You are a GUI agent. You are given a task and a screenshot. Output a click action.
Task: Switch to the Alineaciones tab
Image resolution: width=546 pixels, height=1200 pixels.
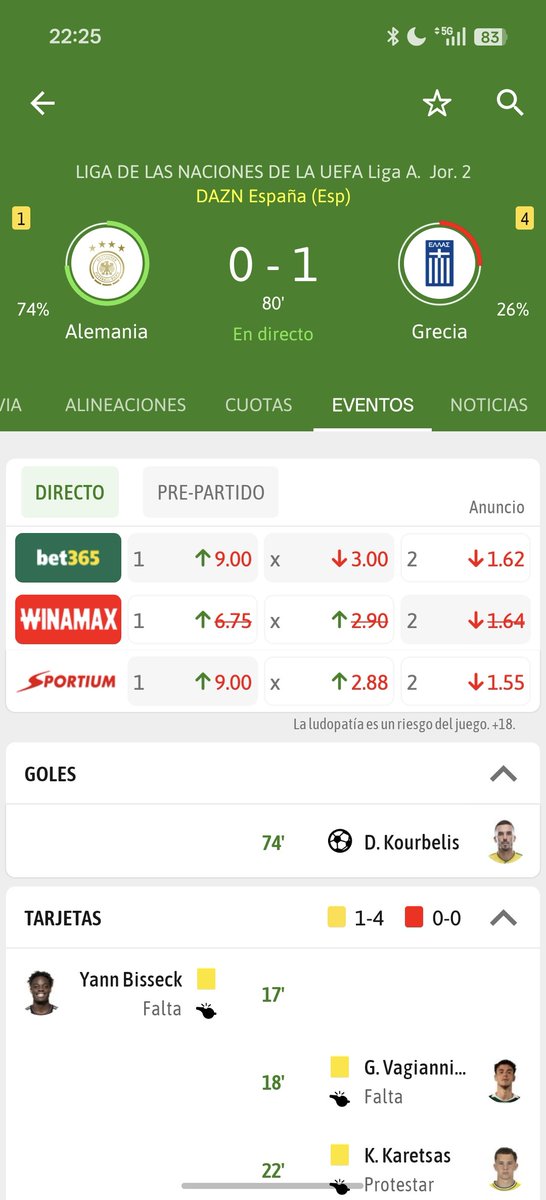click(x=125, y=405)
